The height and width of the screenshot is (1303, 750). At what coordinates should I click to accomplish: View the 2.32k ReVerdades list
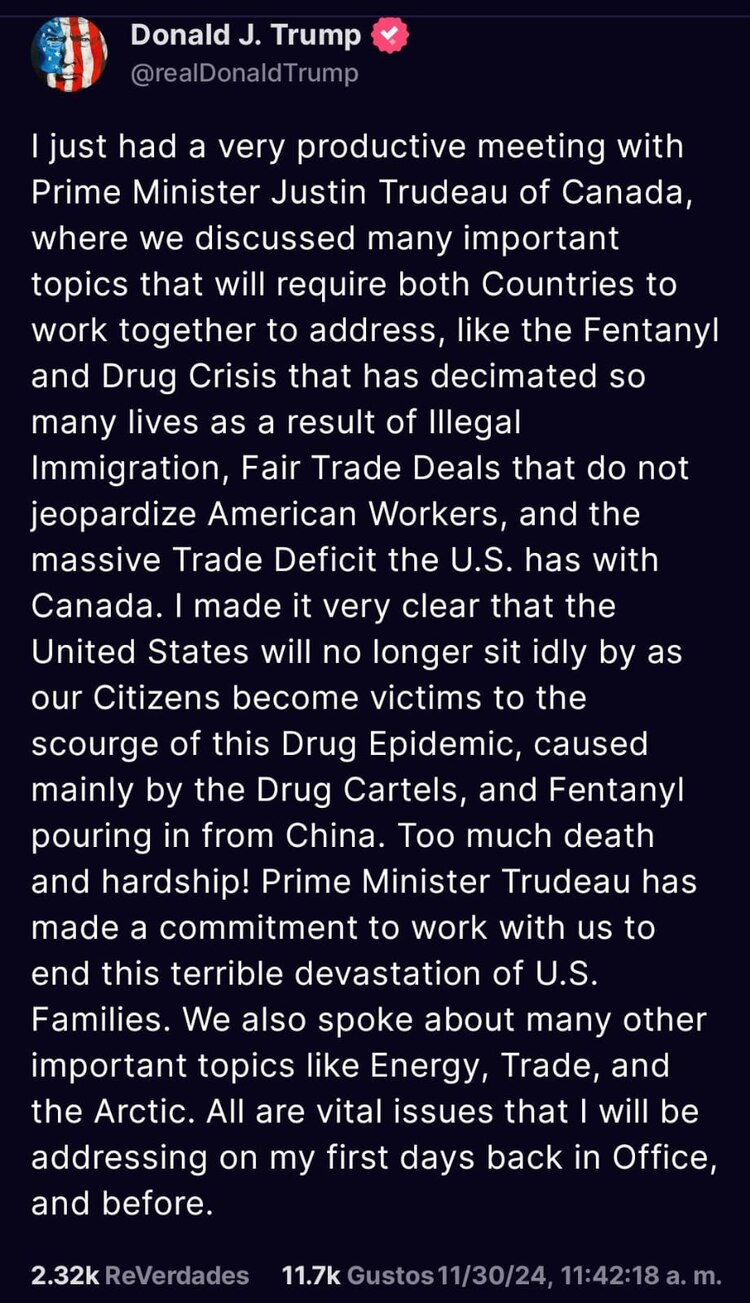coord(140,1275)
